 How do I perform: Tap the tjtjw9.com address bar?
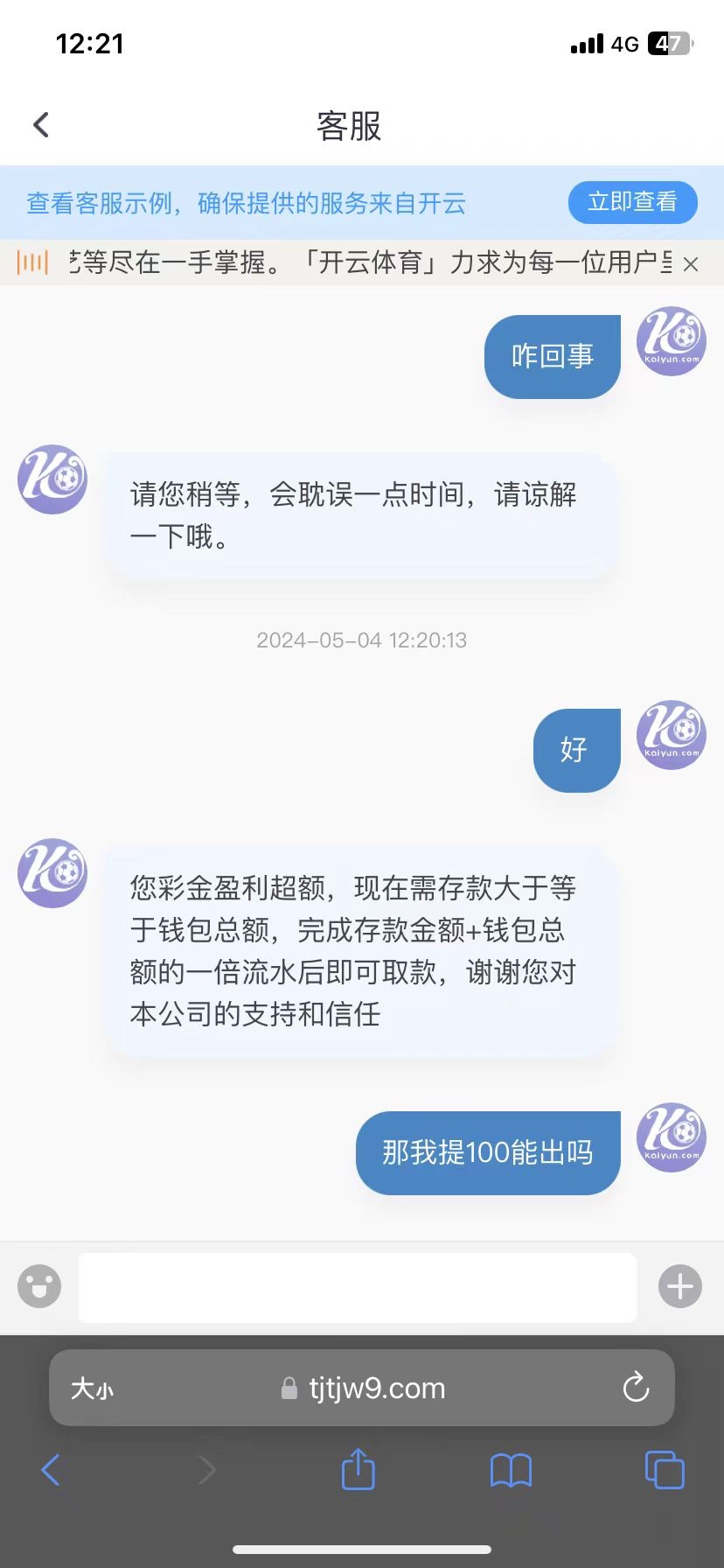pos(367,1389)
